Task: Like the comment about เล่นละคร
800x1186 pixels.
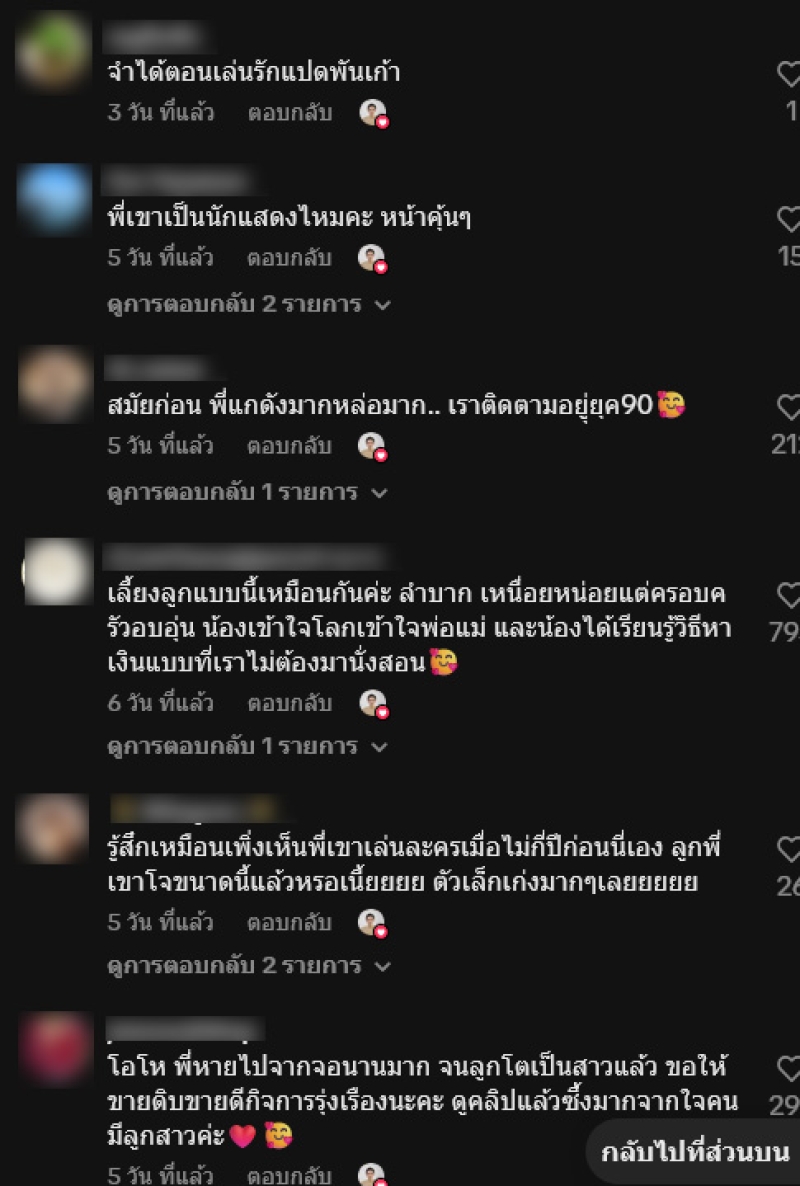Action: pos(789,850)
